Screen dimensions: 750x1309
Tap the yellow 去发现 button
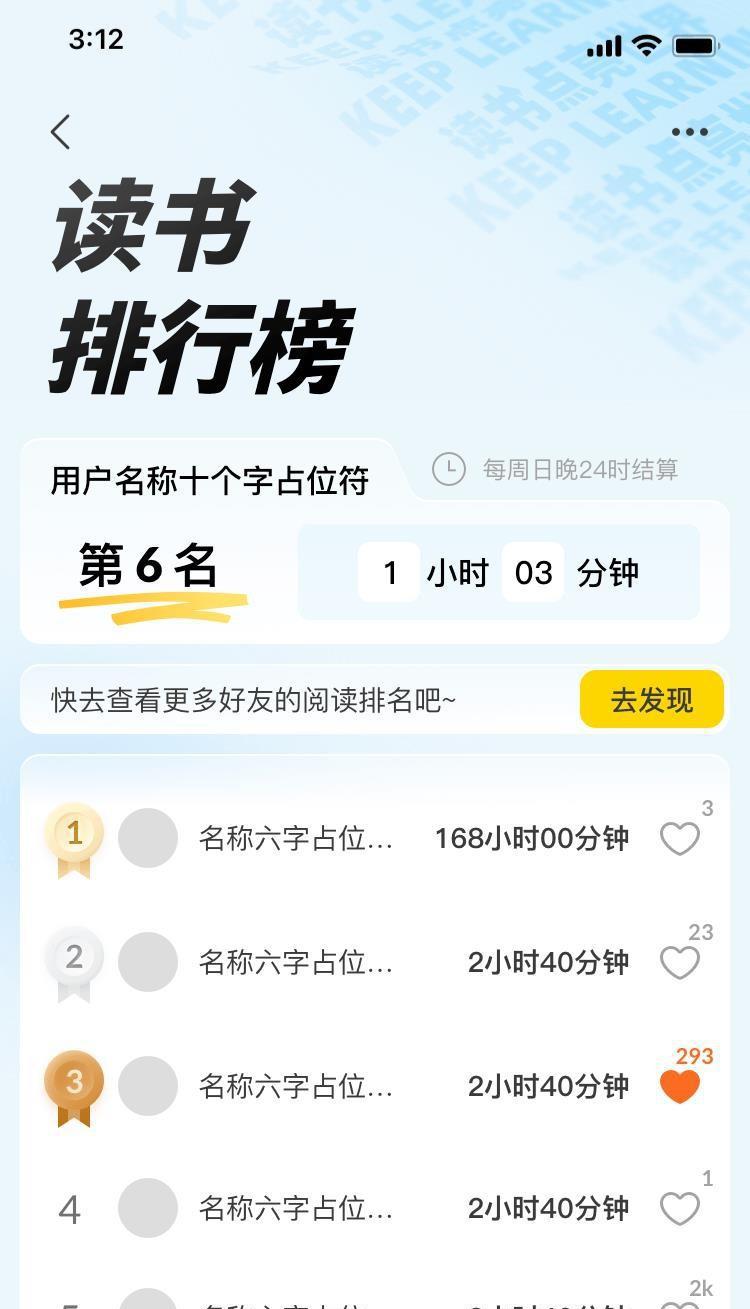651,699
